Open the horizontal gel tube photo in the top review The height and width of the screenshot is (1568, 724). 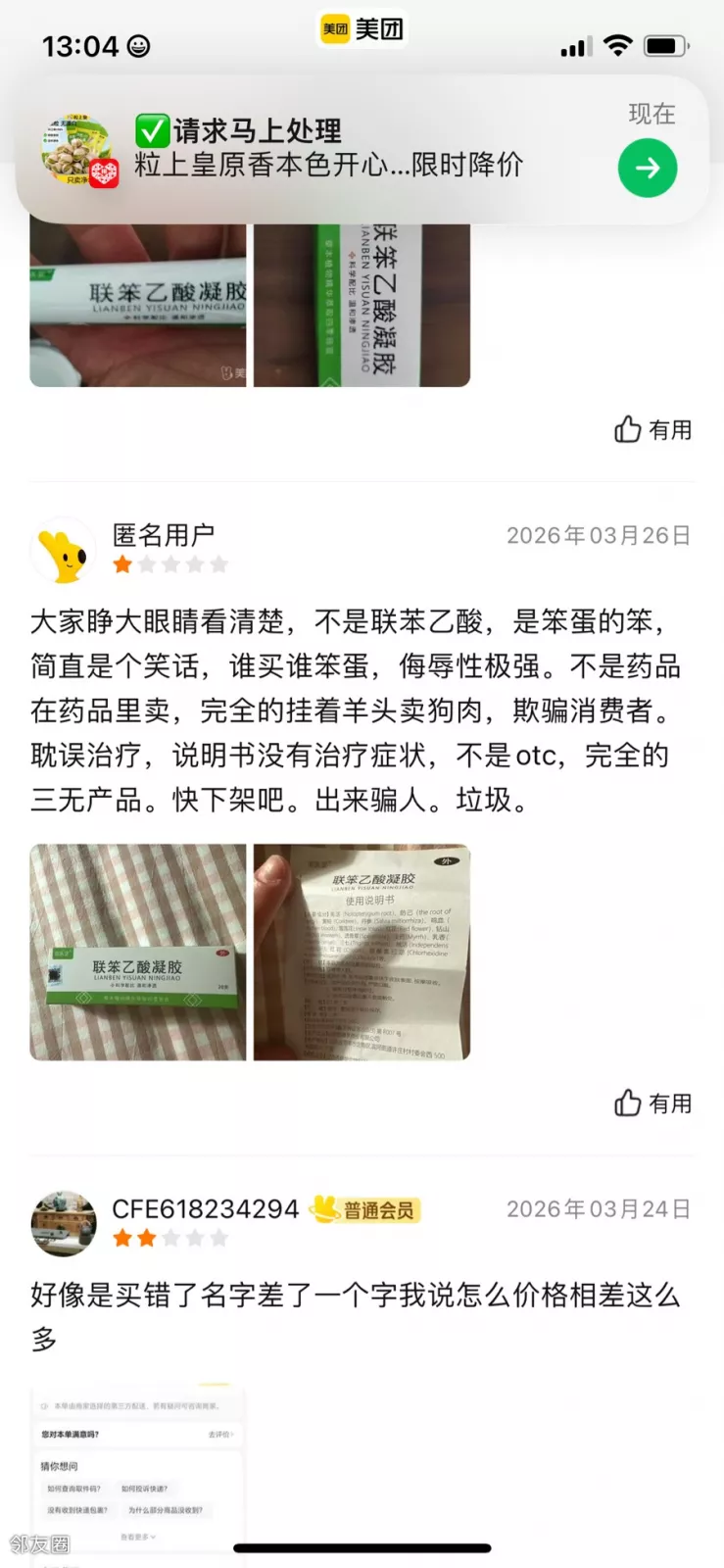138,306
